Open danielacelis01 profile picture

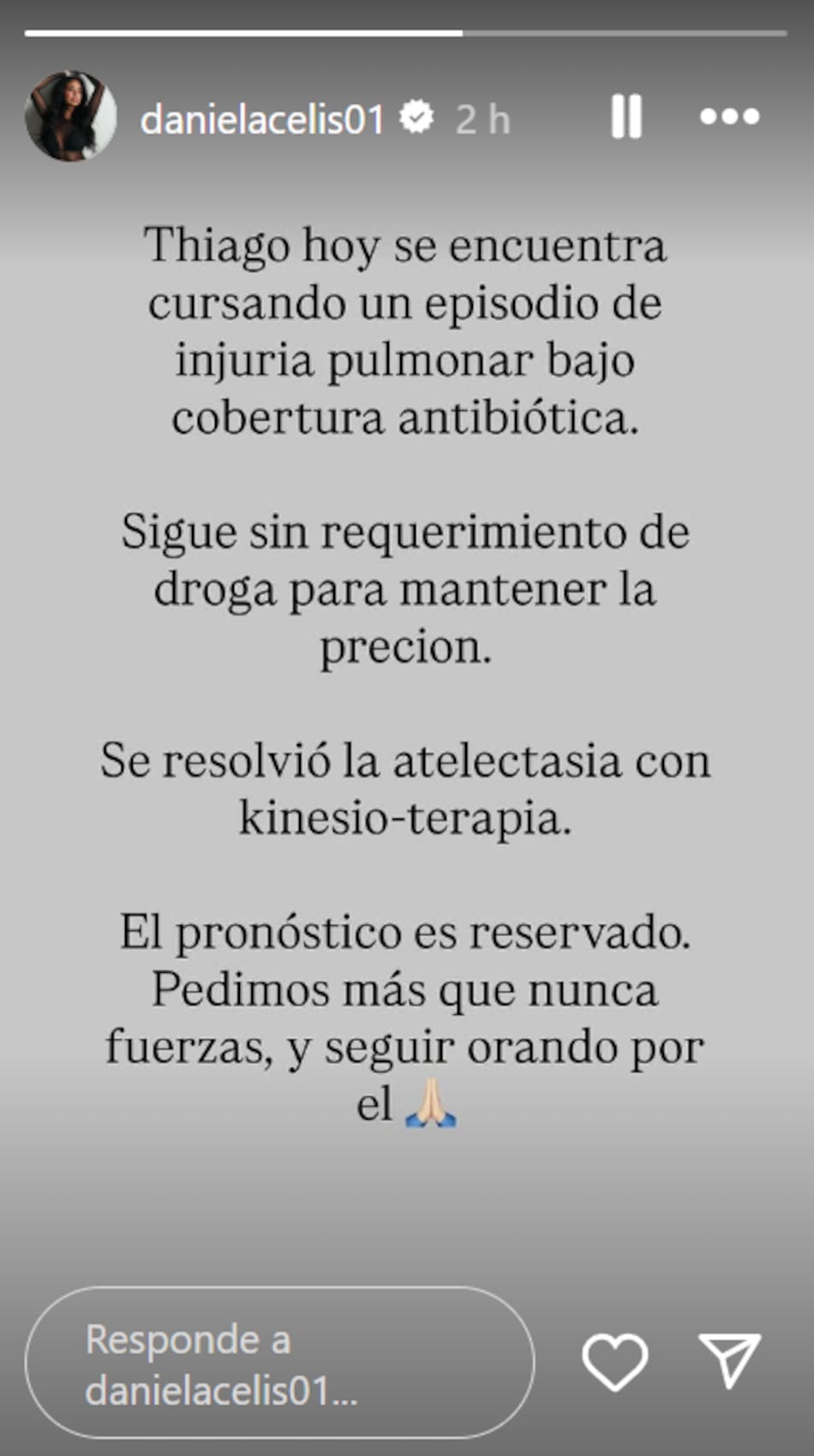coord(70,116)
